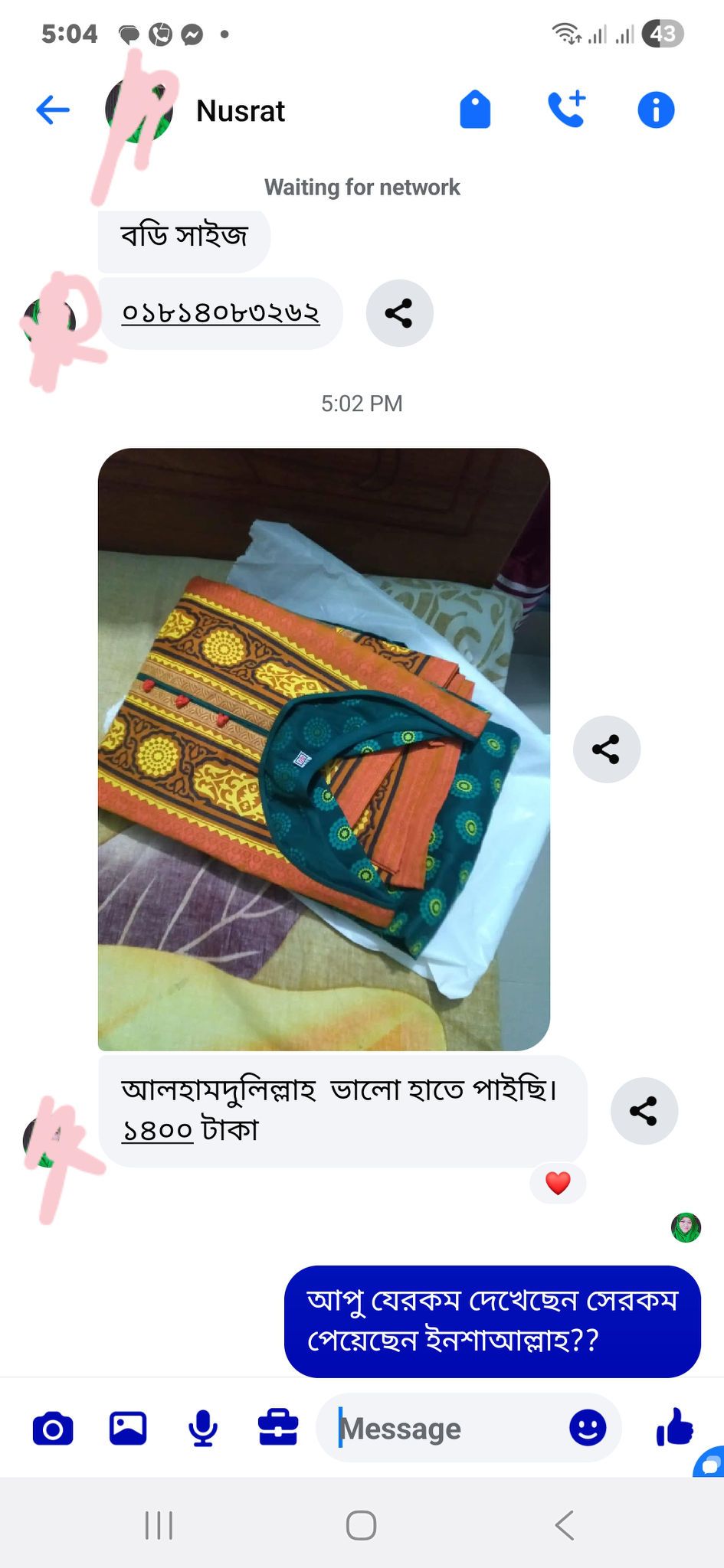This screenshot has width=724, height=1568.
Task: Start a call with Nusrat
Action: click(x=567, y=109)
